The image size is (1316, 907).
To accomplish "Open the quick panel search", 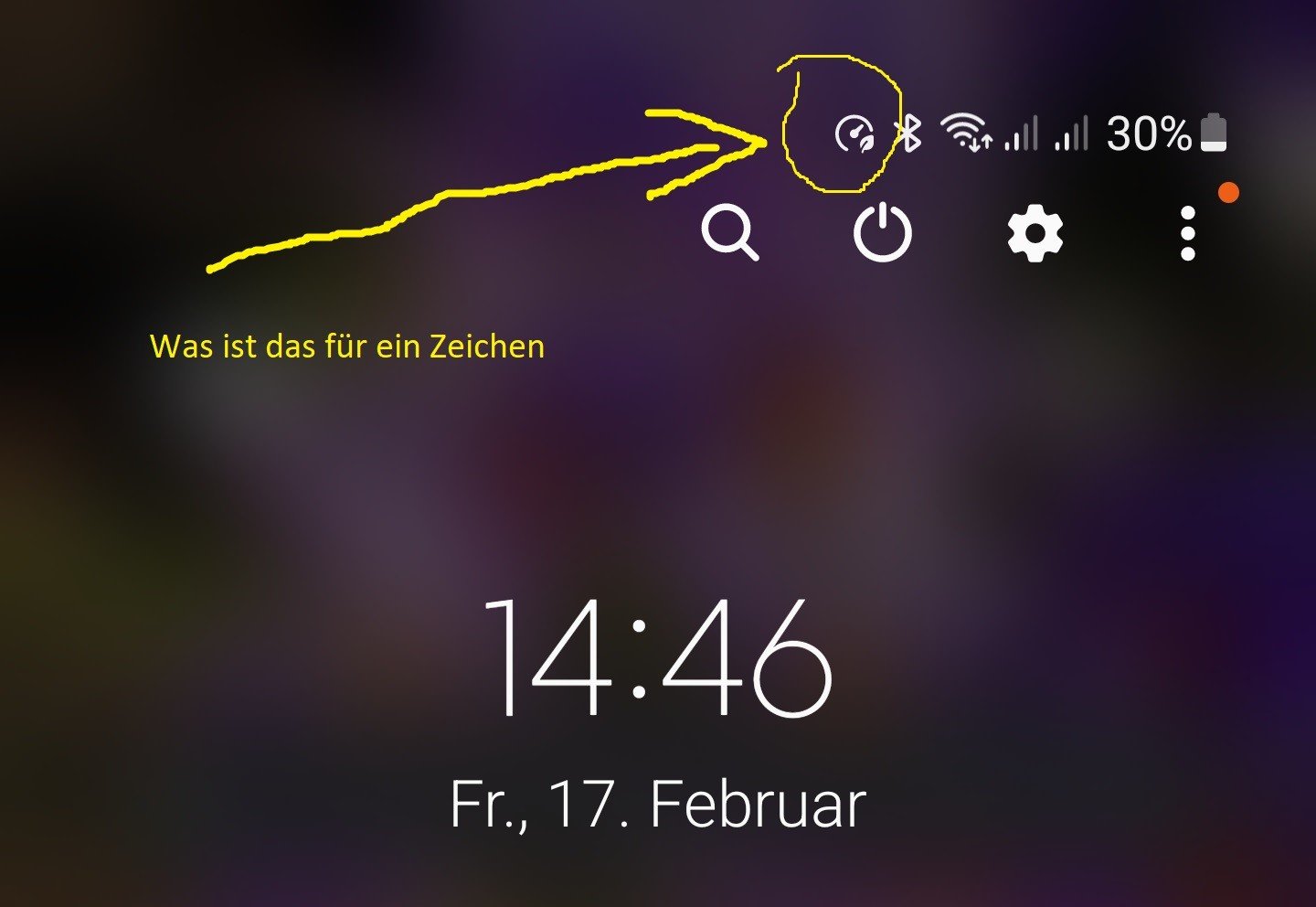I will 729,232.
